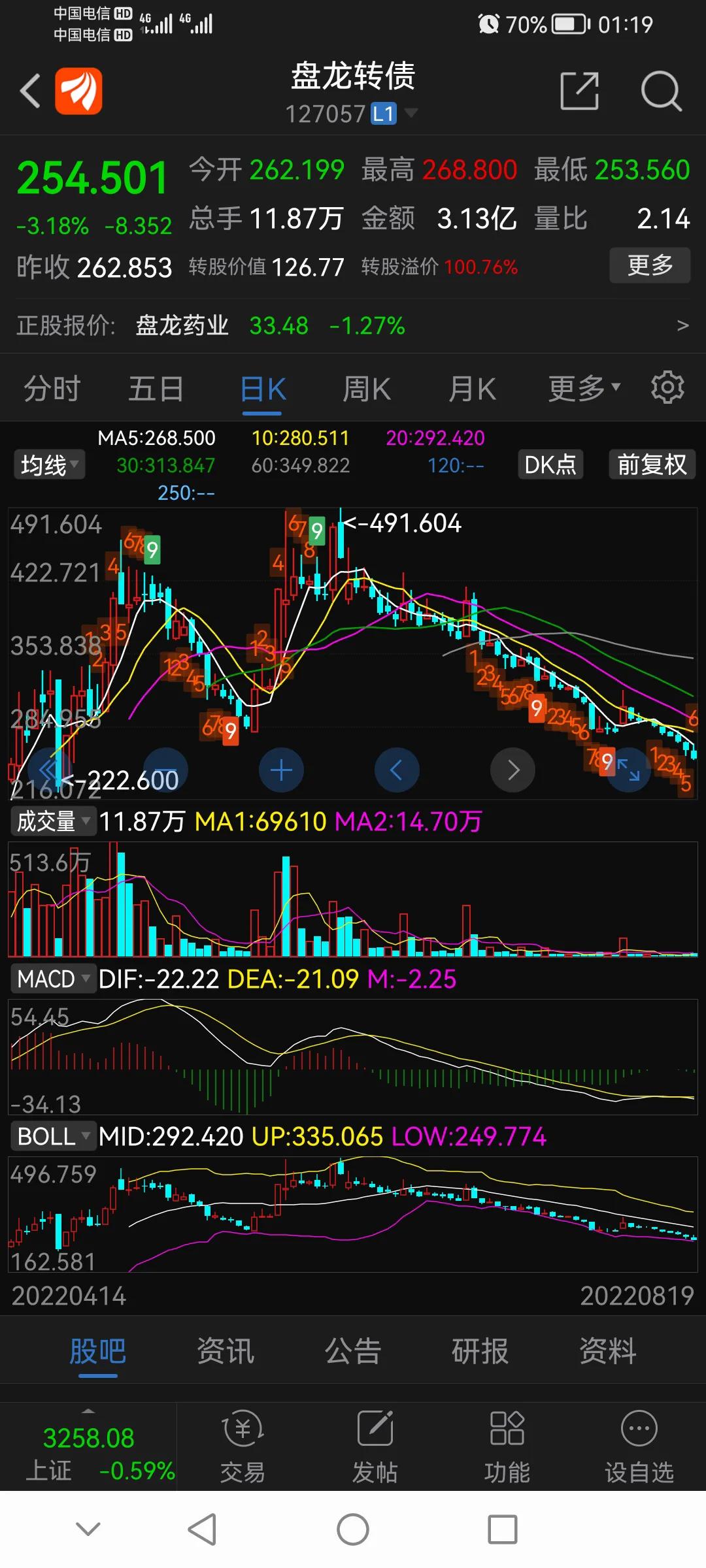Viewport: 706px width, 1568px height.
Task: Enable DK点 buy-sell markers
Action: tap(550, 465)
